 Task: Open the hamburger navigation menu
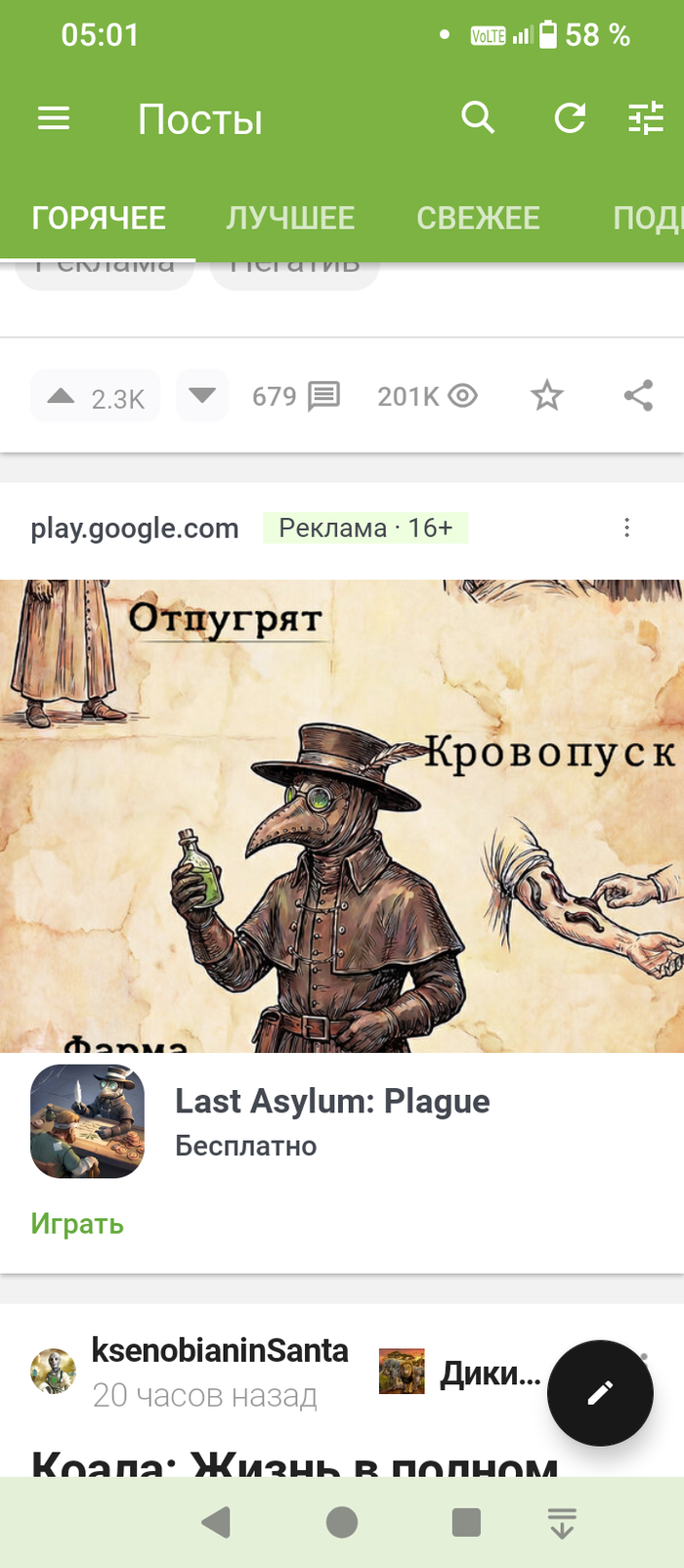point(54,119)
